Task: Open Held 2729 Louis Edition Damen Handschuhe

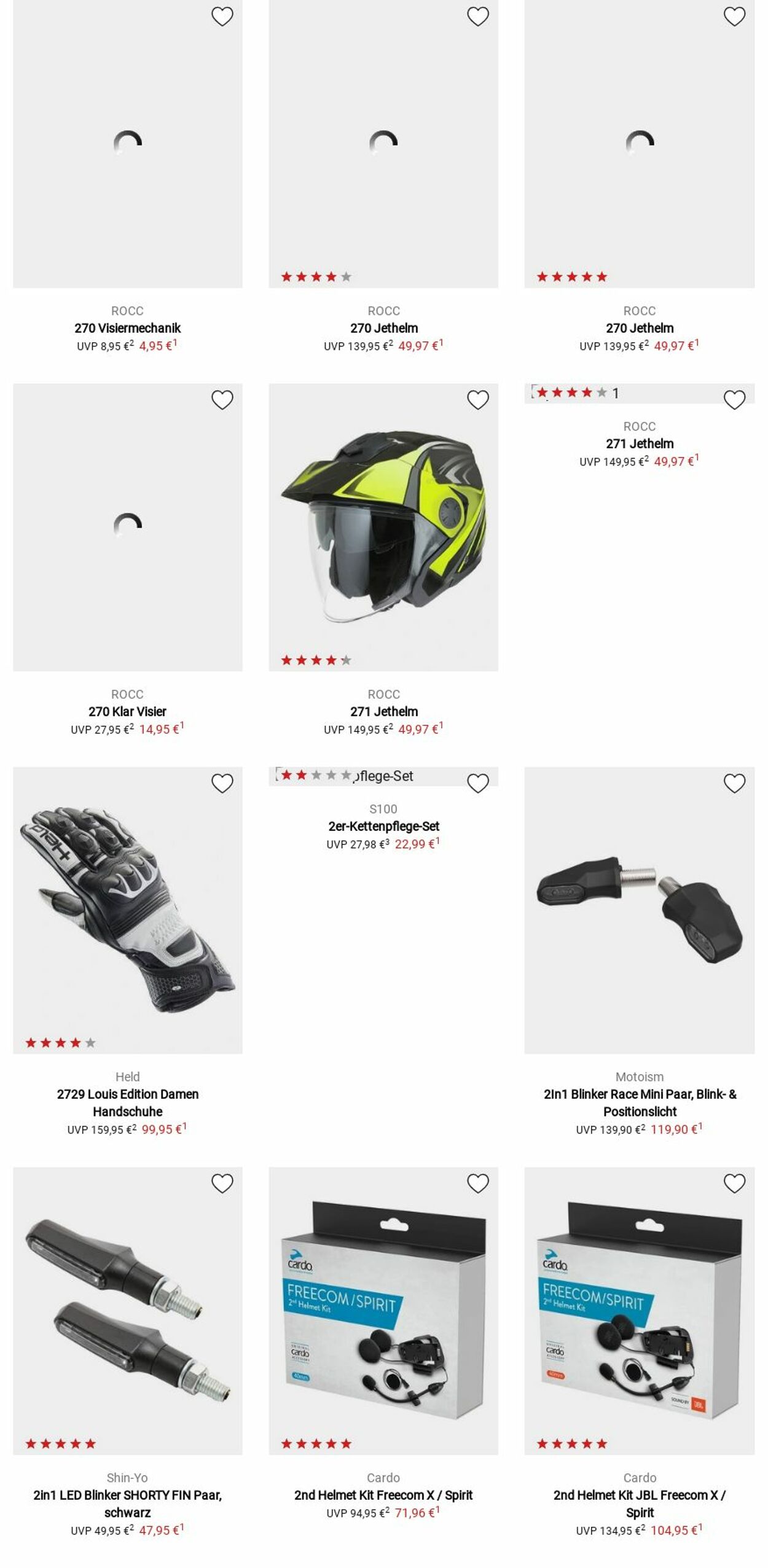Action: coord(127,1102)
